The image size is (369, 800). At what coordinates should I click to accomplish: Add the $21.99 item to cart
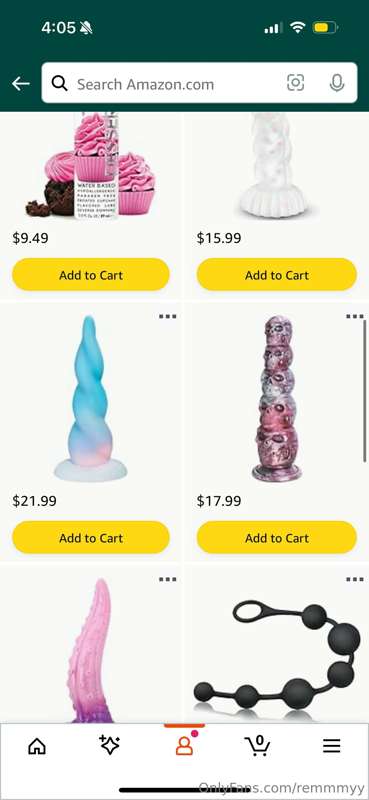(x=91, y=538)
